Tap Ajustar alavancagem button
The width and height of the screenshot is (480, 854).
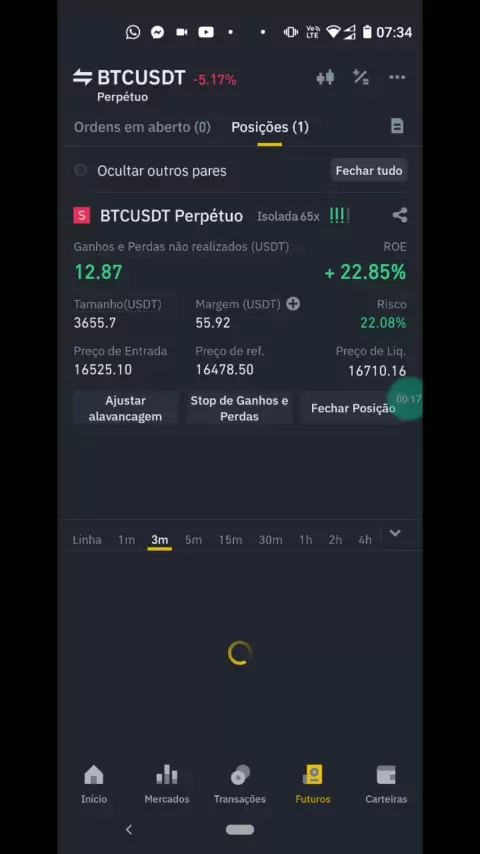[125, 408]
